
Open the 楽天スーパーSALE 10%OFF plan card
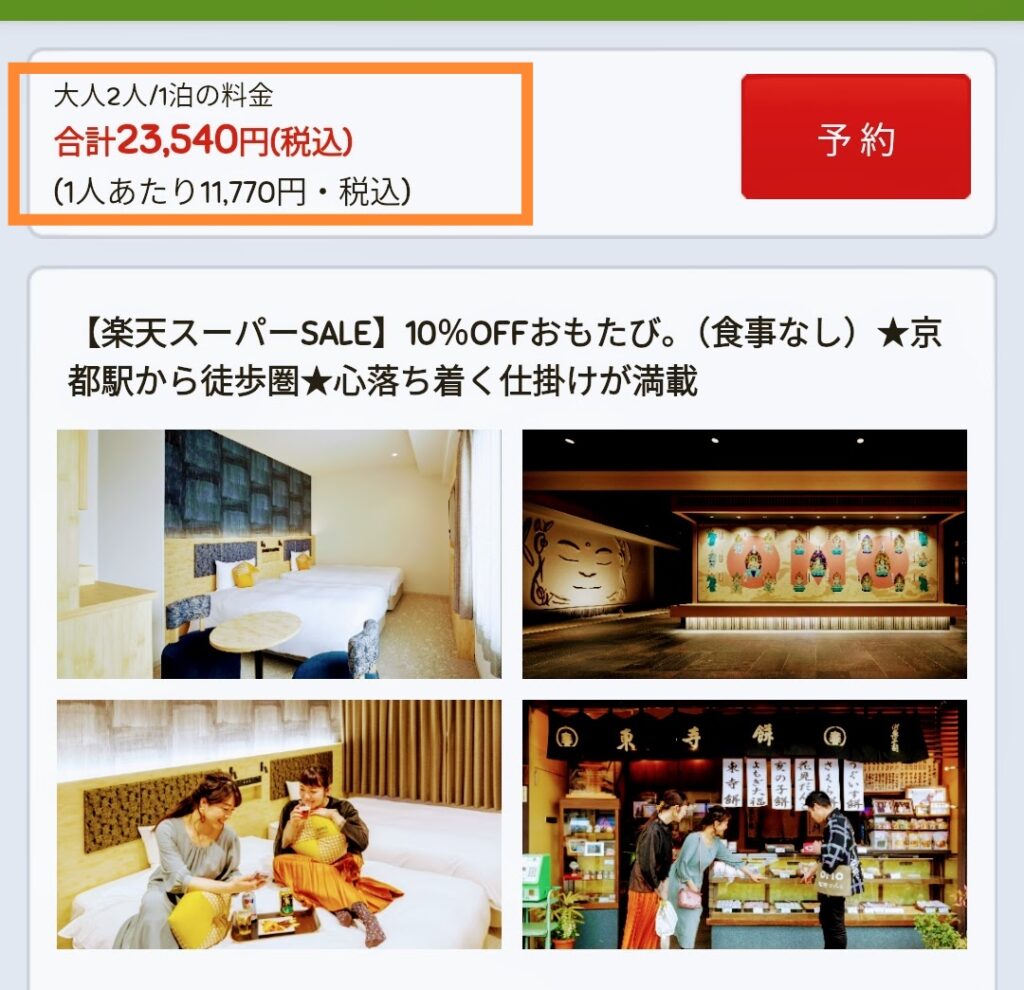tap(504, 358)
